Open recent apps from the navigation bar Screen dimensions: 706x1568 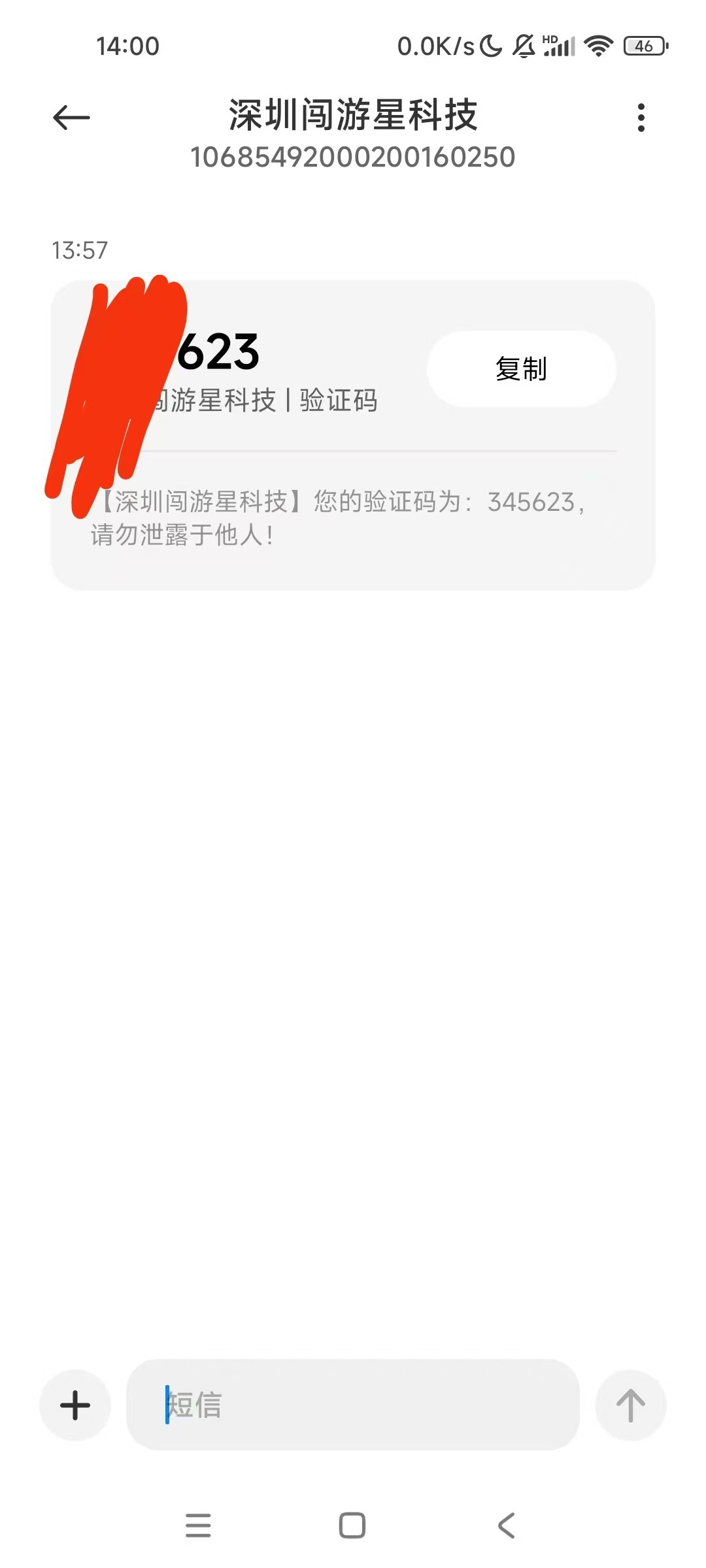click(198, 1526)
